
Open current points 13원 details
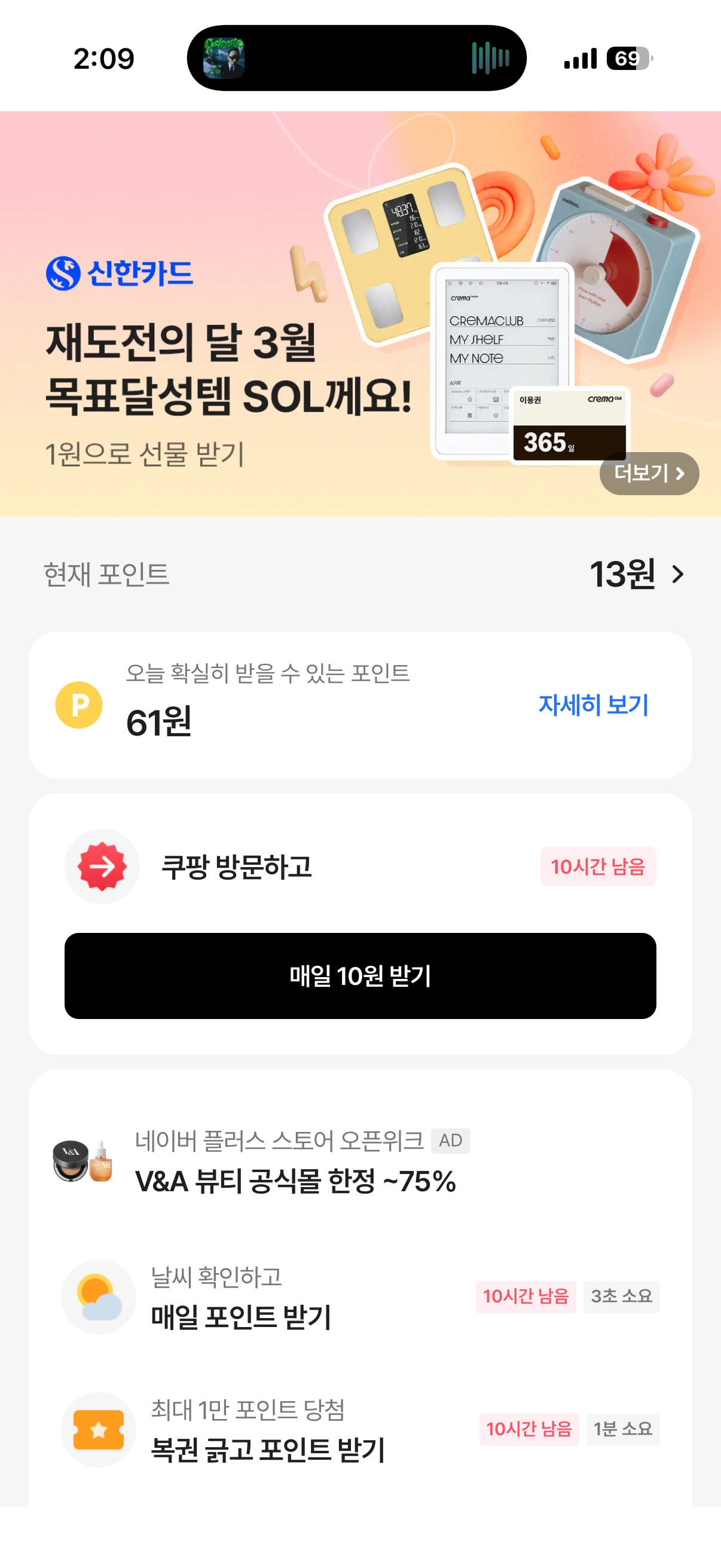click(636, 573)
